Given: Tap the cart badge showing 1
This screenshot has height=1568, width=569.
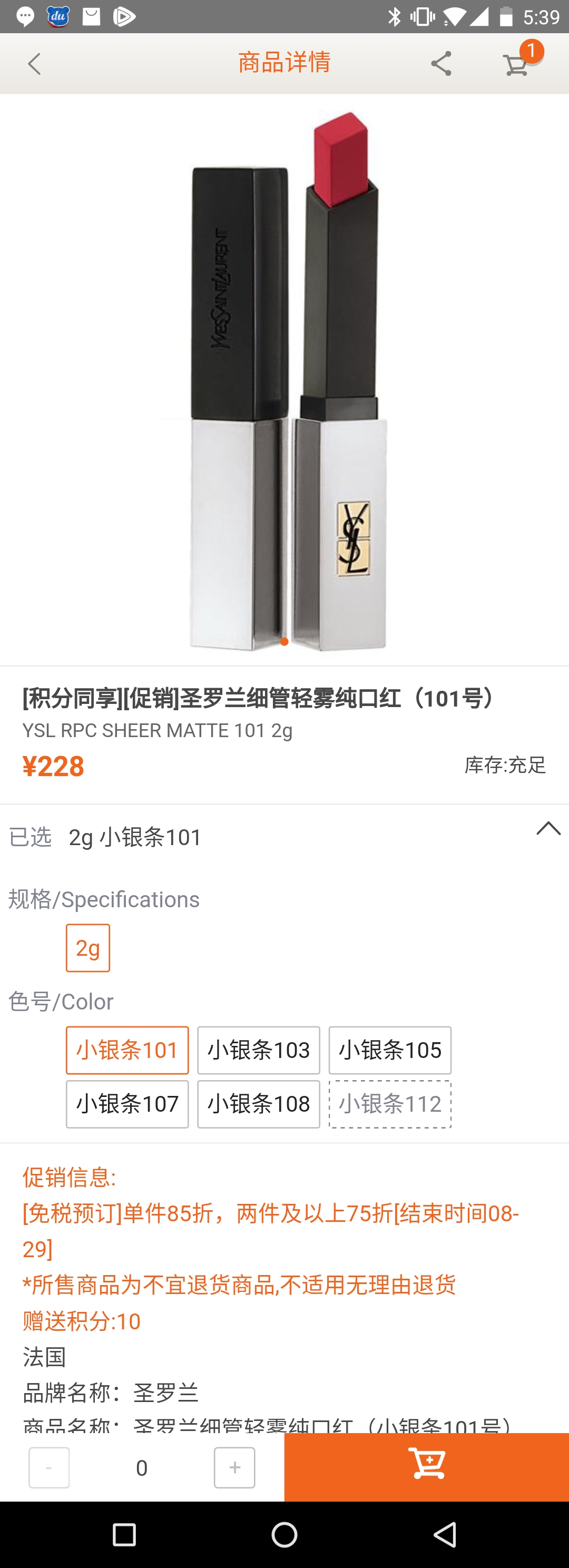Looking at the screenshot, I should click(x=532, y=52).
